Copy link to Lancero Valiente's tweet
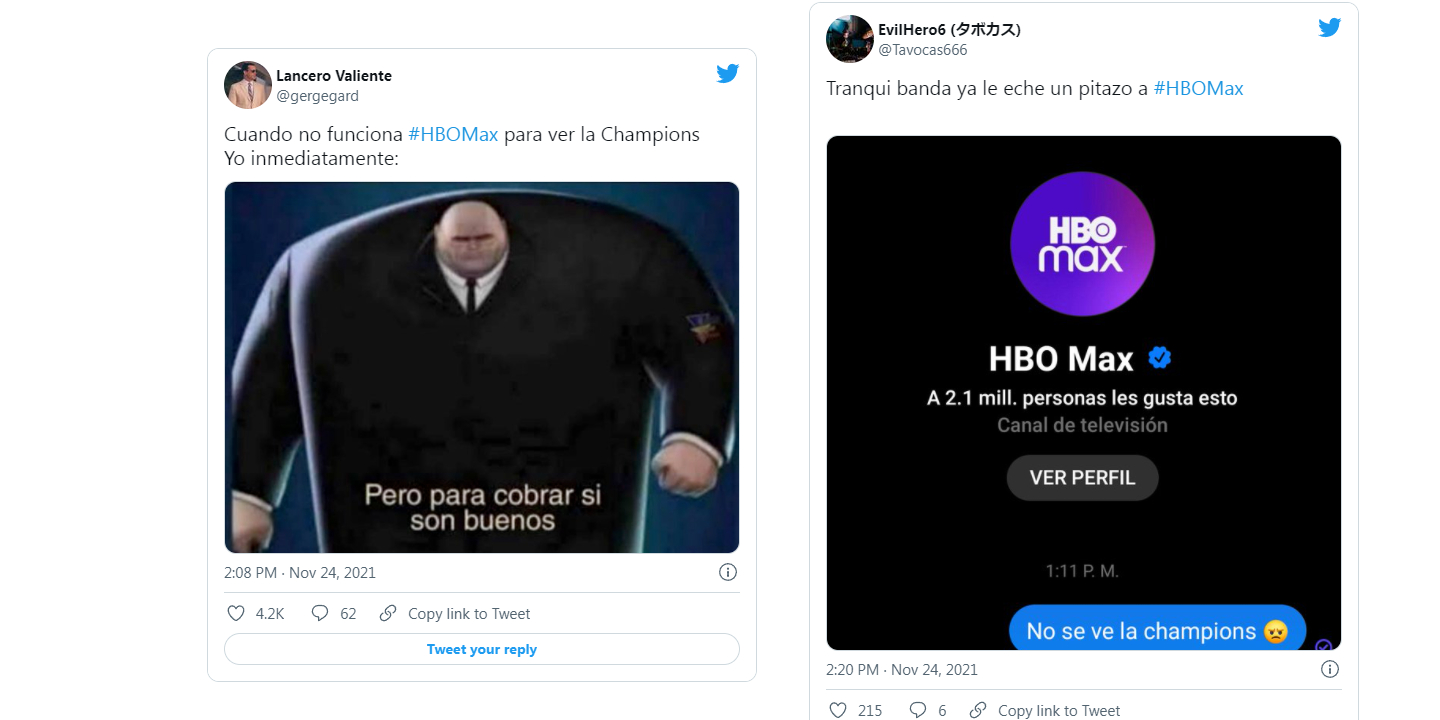Image resolution: width=1440 pixels, height=720 pixels. (x=456, y=613)
